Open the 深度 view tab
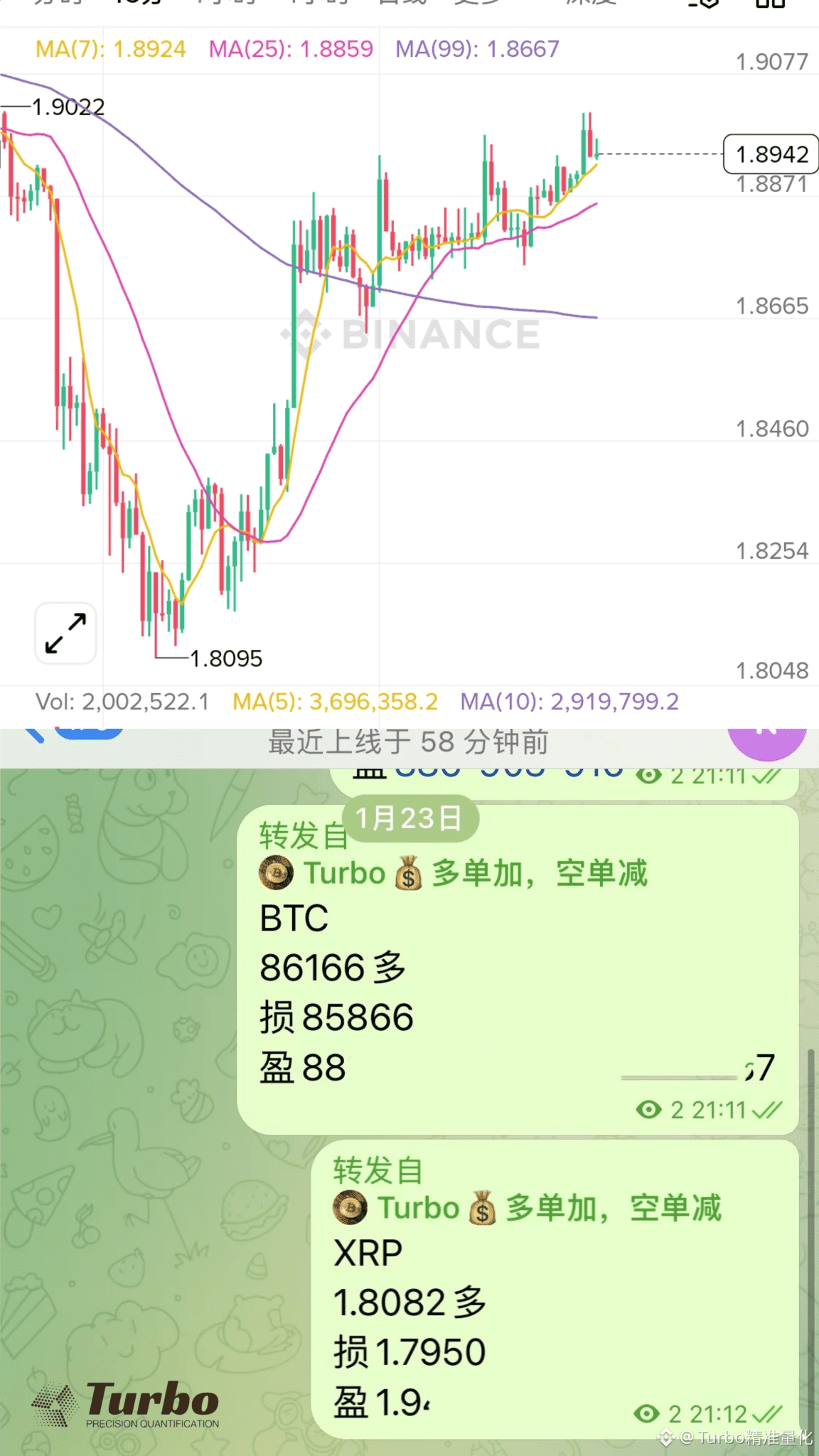 [x=596, y=6]
